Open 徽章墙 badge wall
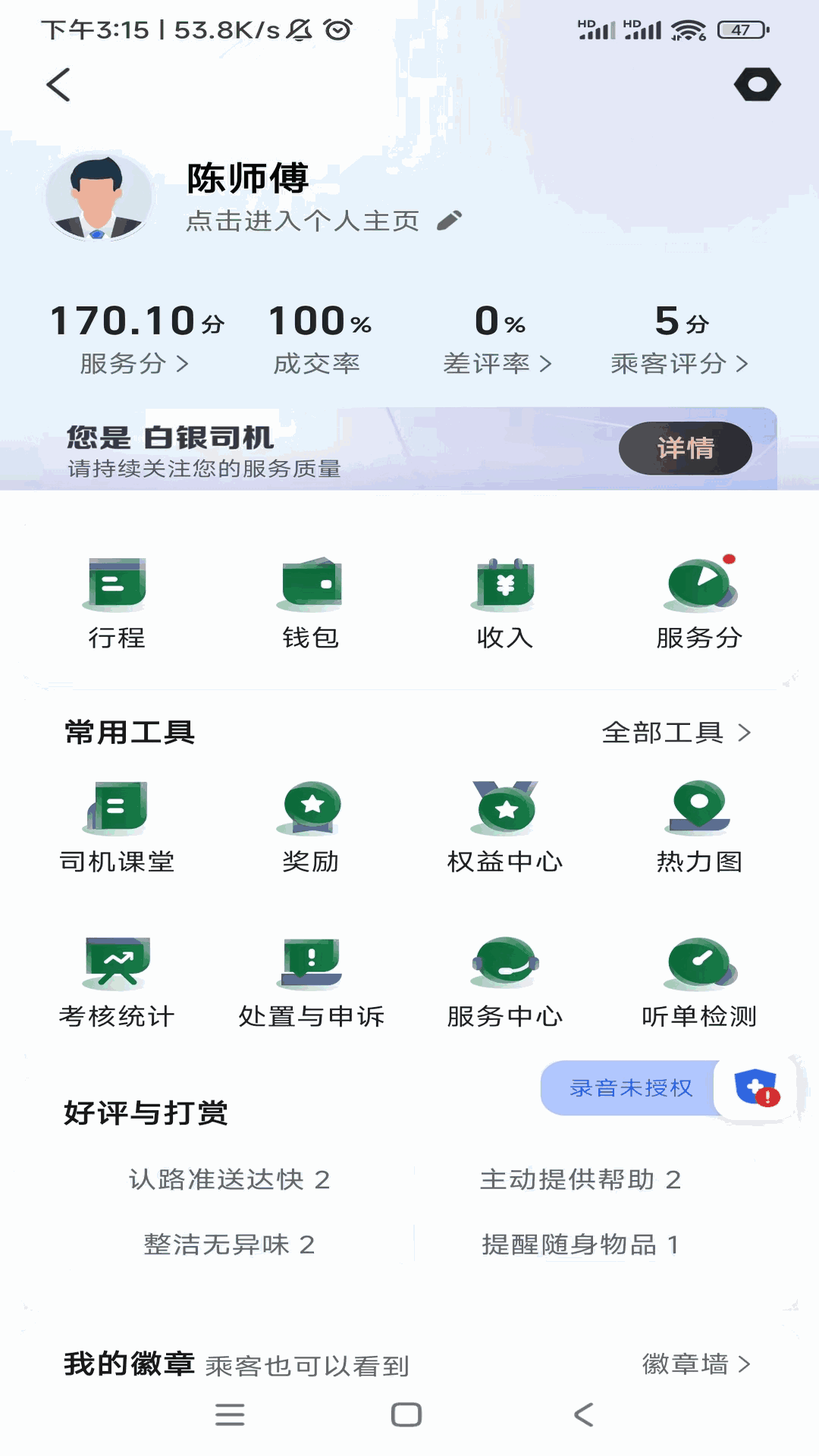The width and height of the screenshot is (819, 1456). coord(695,1364)
